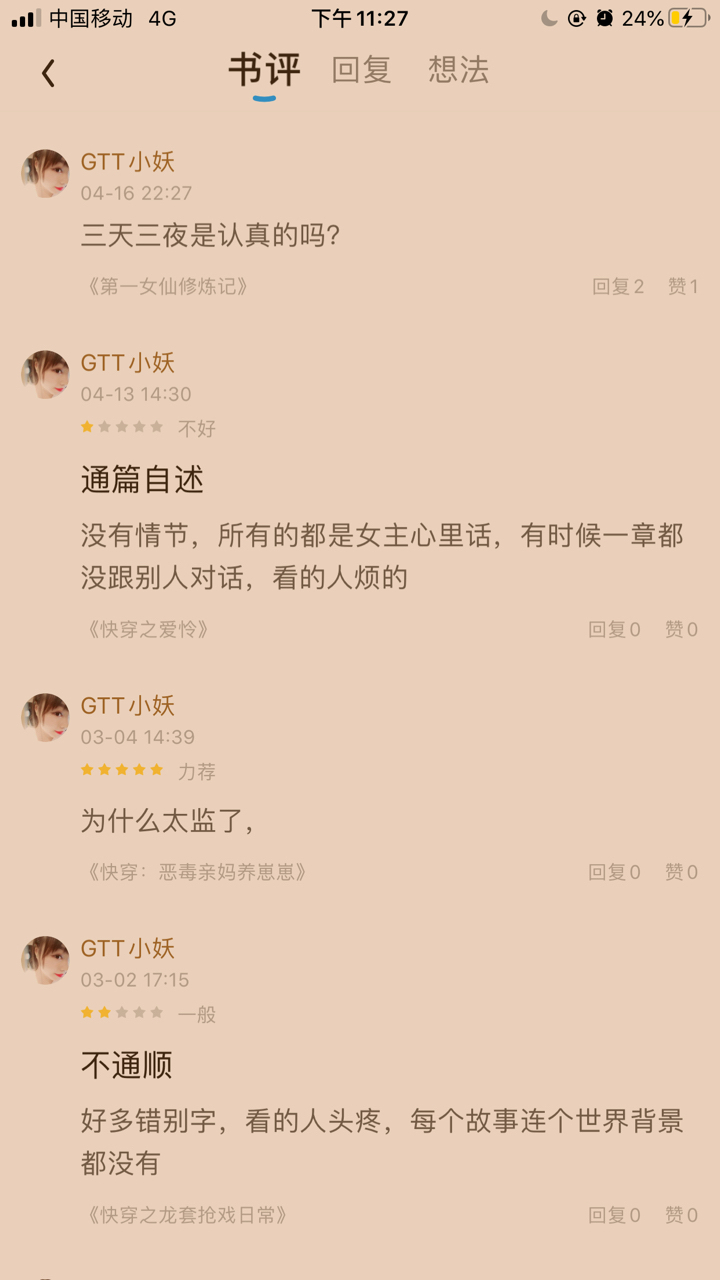Image resolution: width=720 pixels, height=1280 pixels.
Task: Switch to the 想法 tab
Action: [458, 70]
